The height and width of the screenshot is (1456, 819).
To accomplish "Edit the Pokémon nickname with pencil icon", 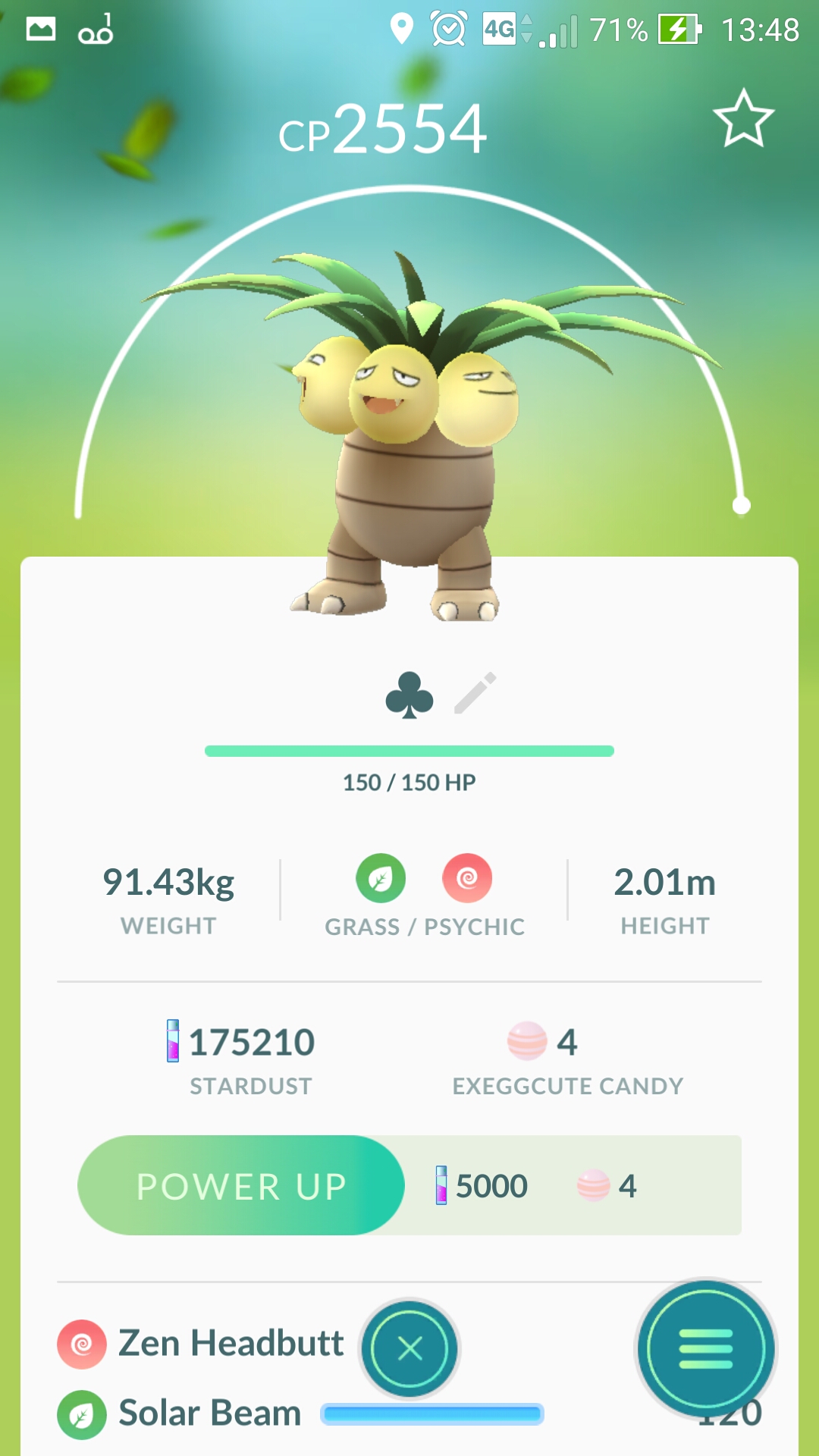I will (x=475, y=692).
